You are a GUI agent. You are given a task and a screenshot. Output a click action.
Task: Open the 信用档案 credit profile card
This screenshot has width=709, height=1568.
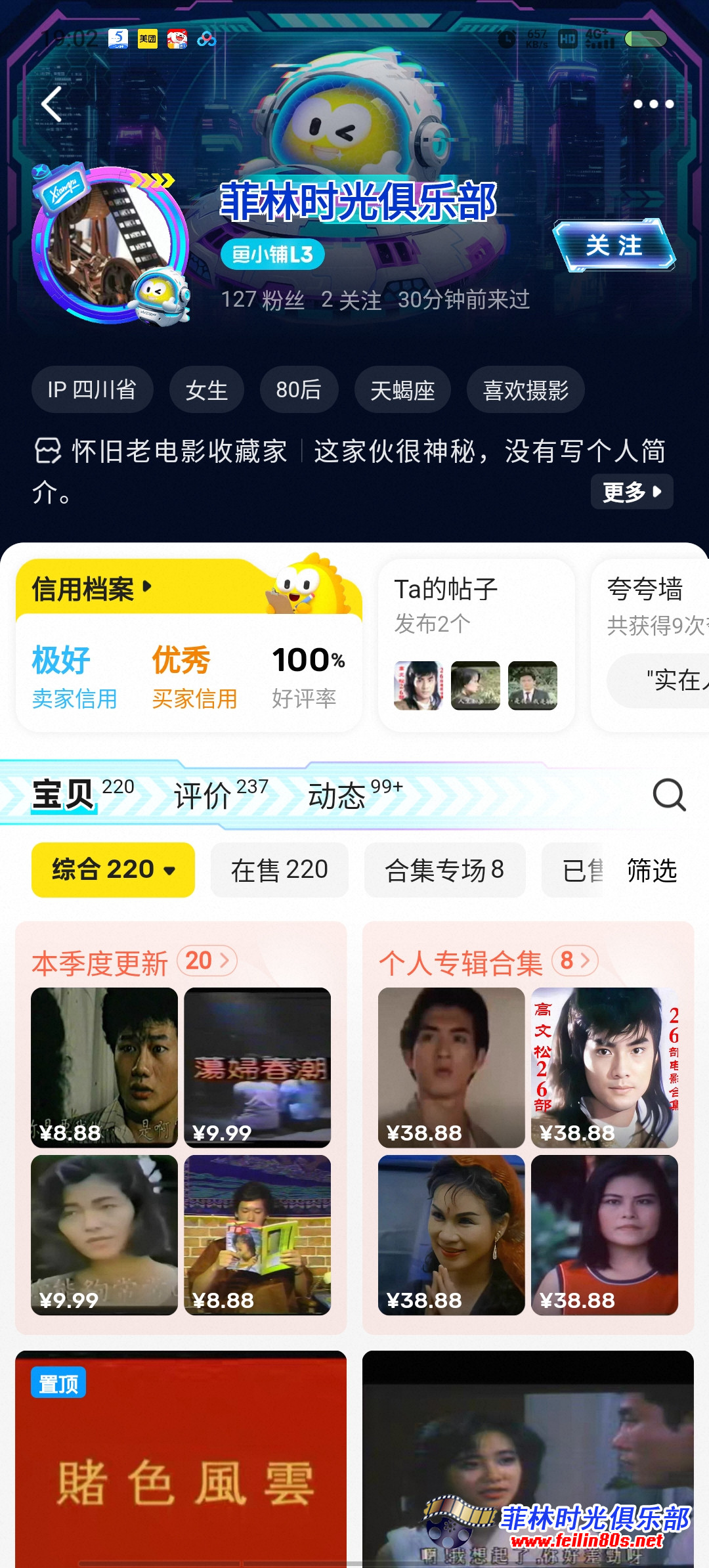click(x=92, y=588)
